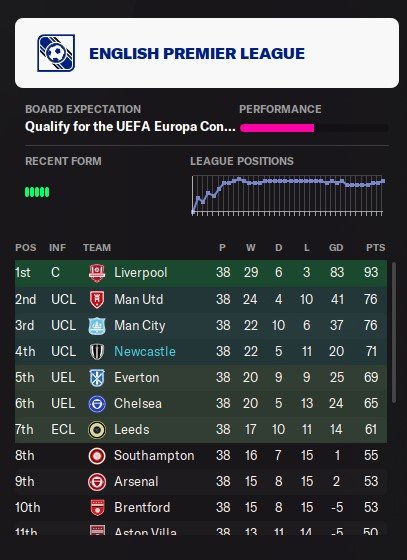Image resolution: width=407 pixels, height=560 pixels.
Task: Open the Chelsea row
Action: tap(201, 404)
